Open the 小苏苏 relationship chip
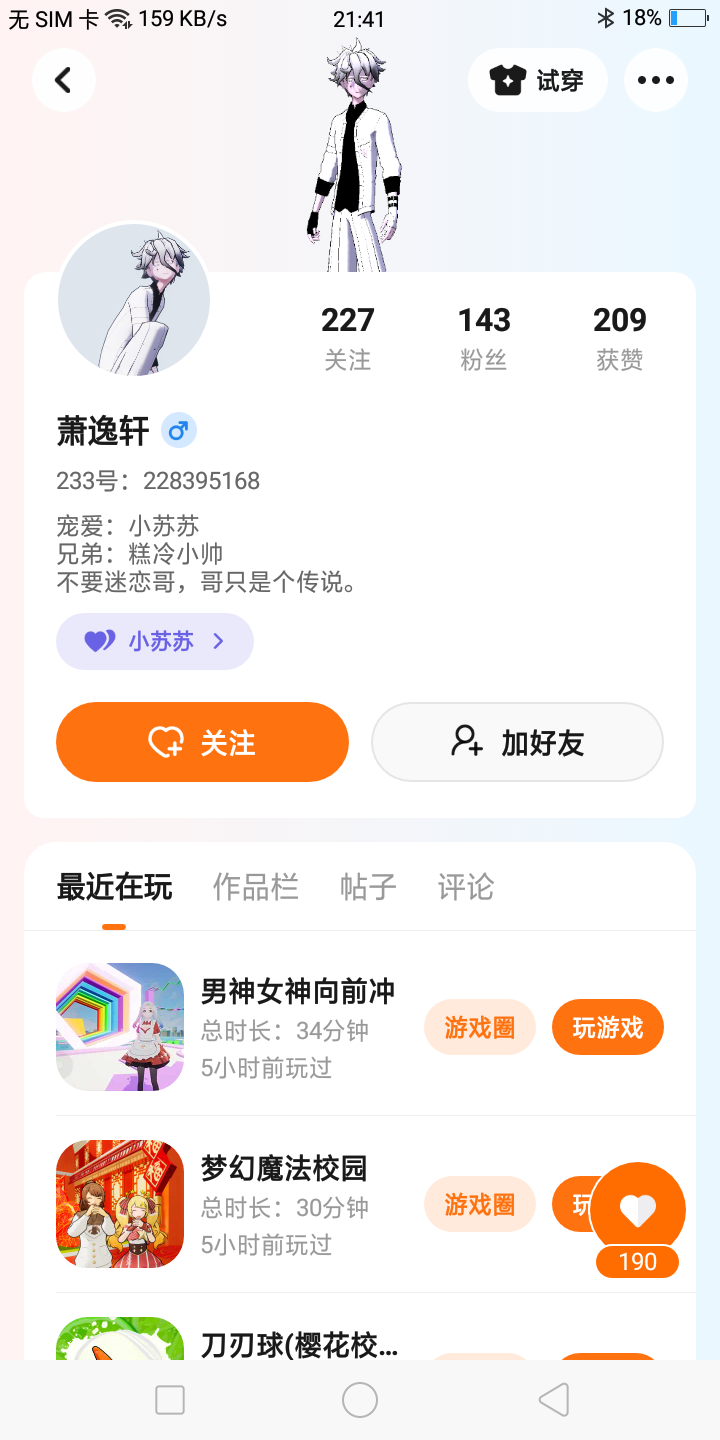The height and width of the screenshot is (1440, 720). click(x=155, y=641)
